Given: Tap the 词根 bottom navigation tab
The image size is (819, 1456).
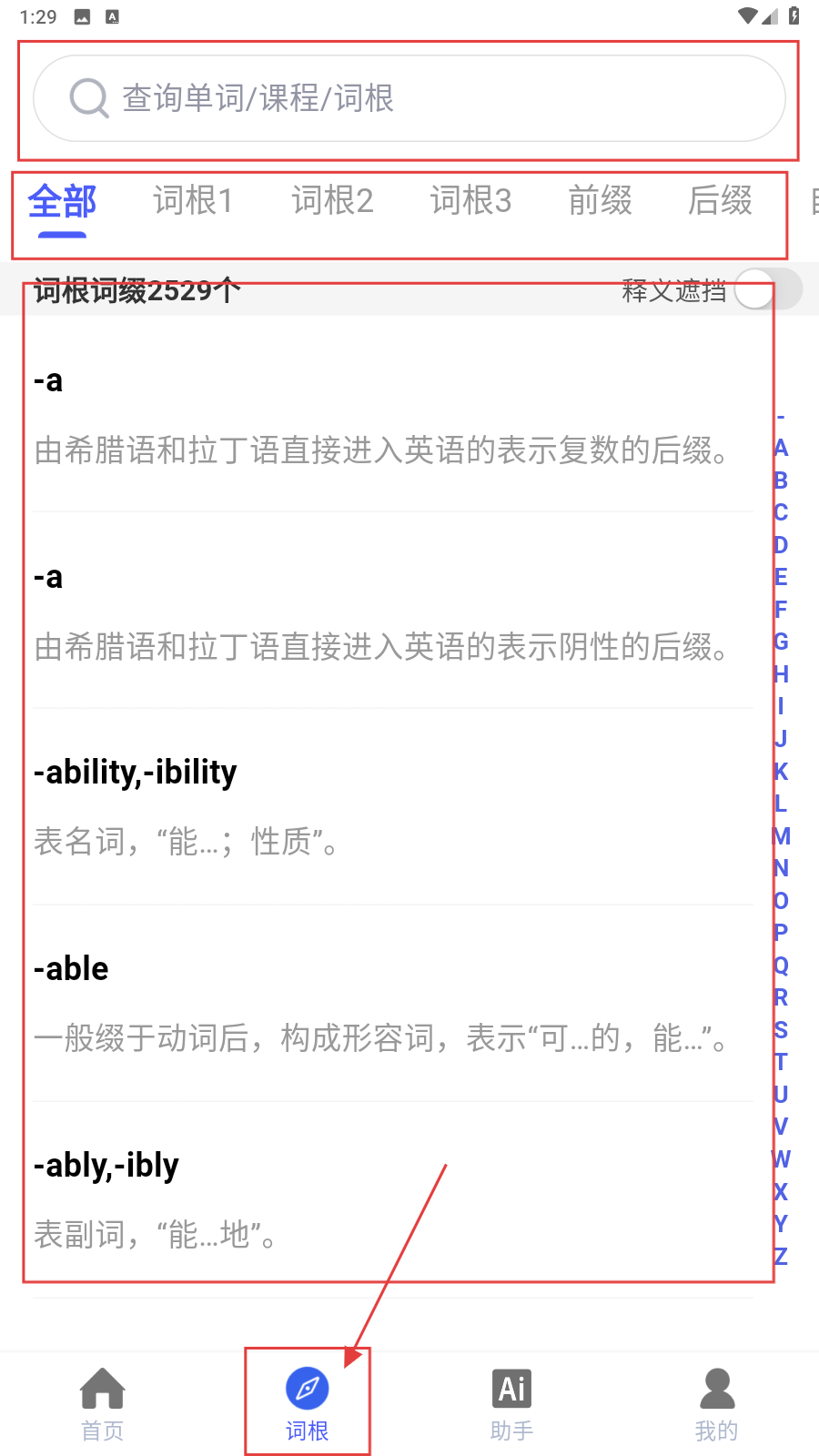Looking at the screenshot, I should coord(307,1405).
